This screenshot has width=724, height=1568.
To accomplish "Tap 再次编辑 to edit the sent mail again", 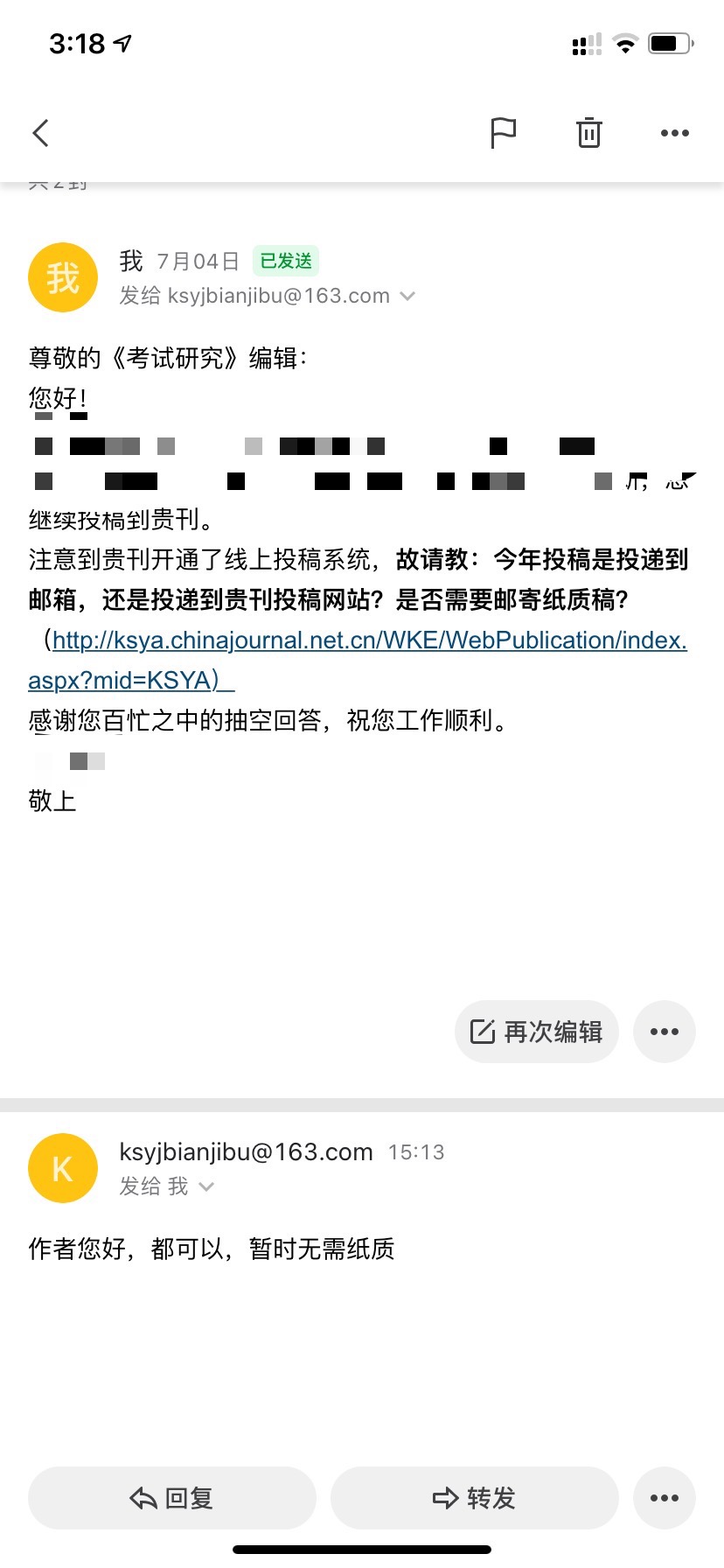I will click(x=537, y=1032).
